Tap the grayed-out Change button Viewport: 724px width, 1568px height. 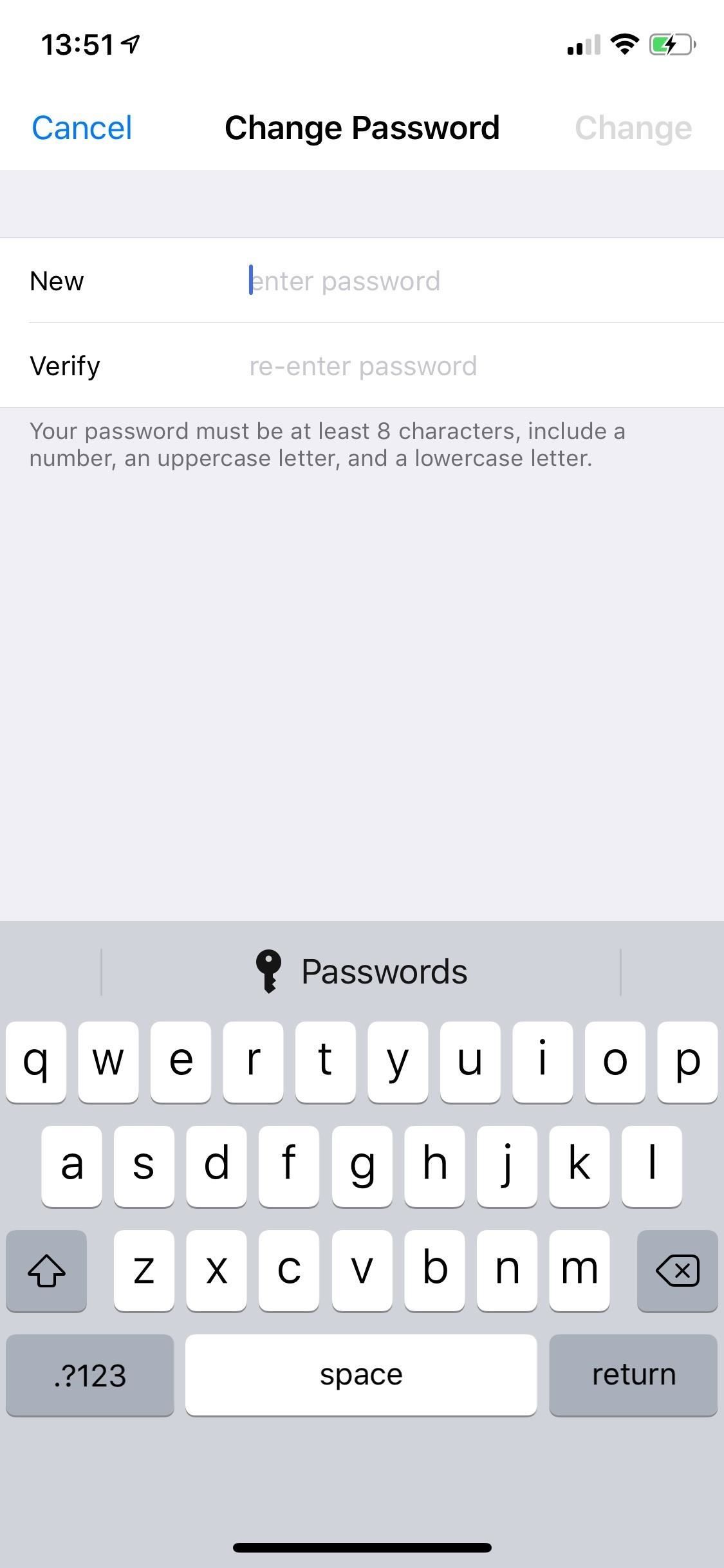635,127
